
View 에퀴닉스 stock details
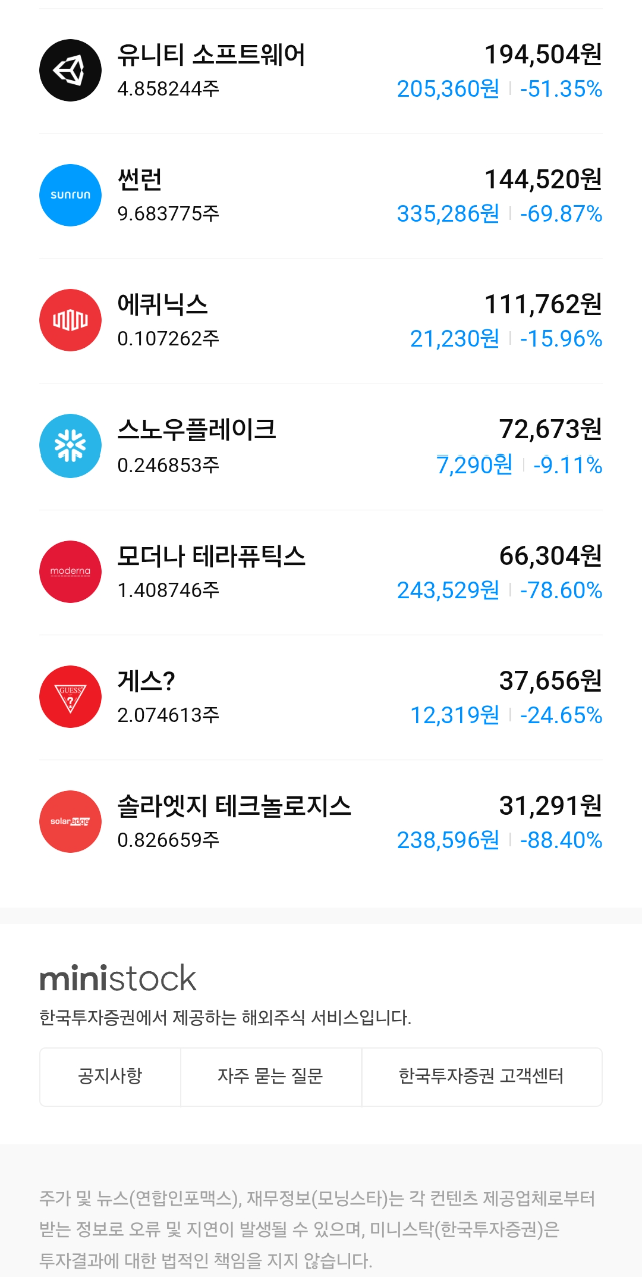(x=321, y=321)
